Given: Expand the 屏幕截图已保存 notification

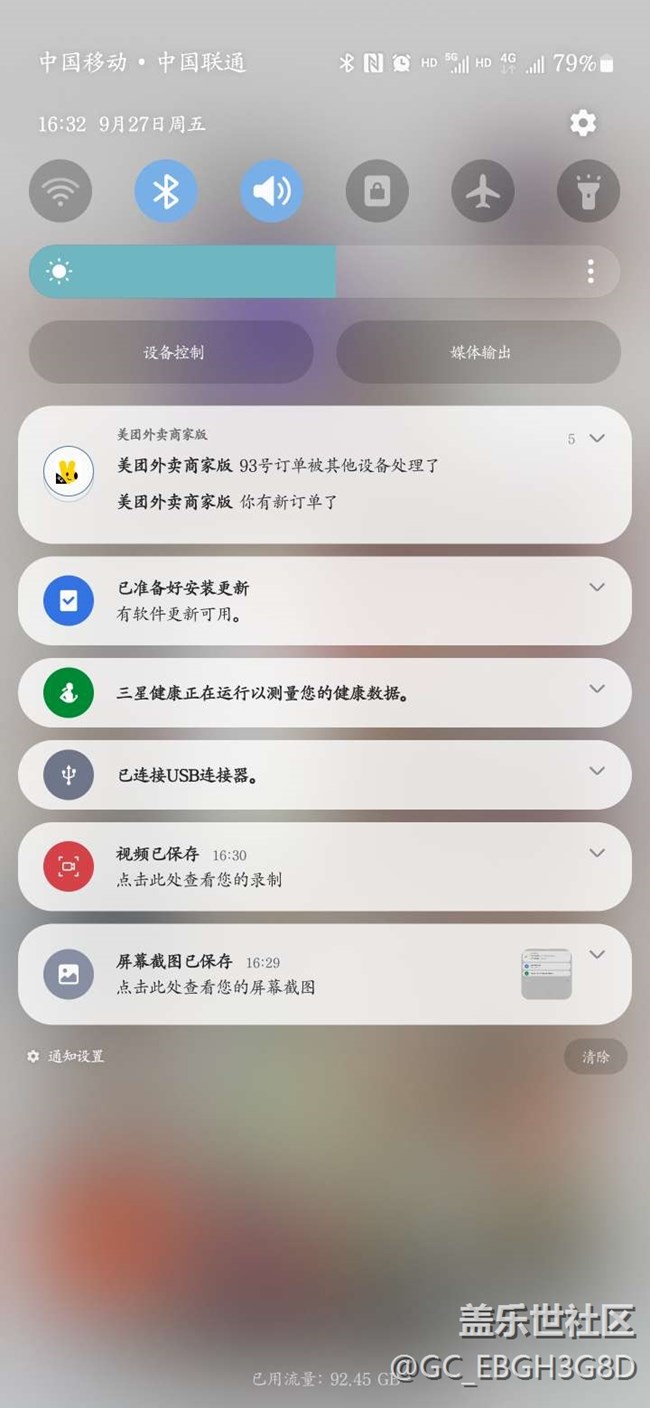Looking at the screenshot, I should pyautogui.click(x=597, y=954).
